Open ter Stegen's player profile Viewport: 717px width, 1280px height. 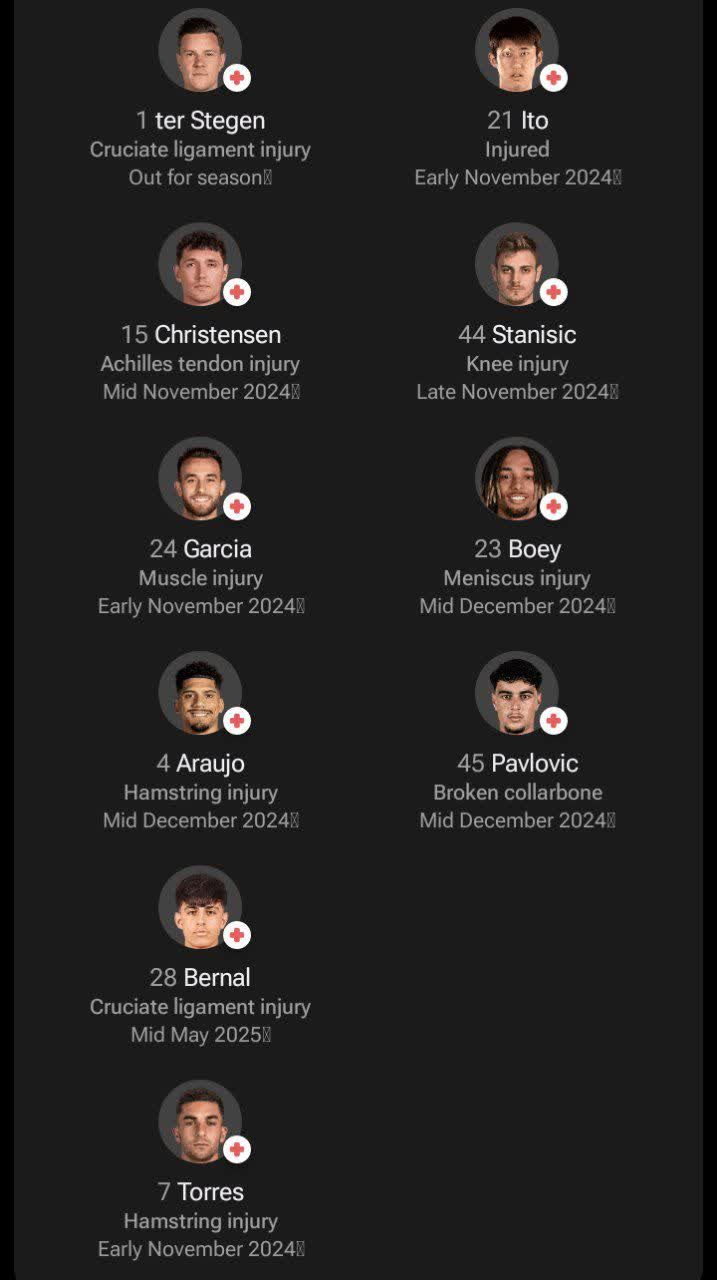[200, 98]
